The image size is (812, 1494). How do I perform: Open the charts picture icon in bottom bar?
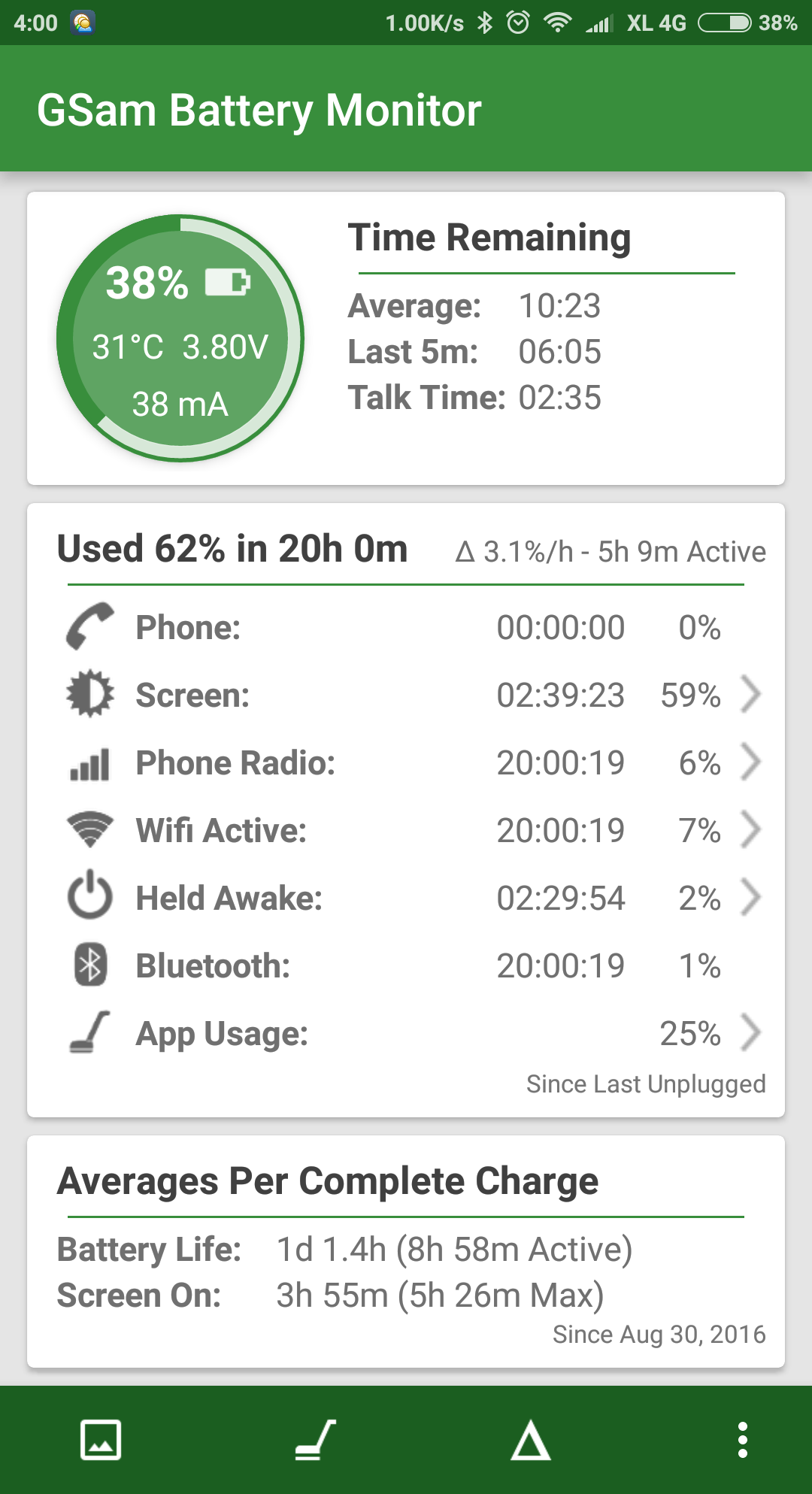point(101,1440)
